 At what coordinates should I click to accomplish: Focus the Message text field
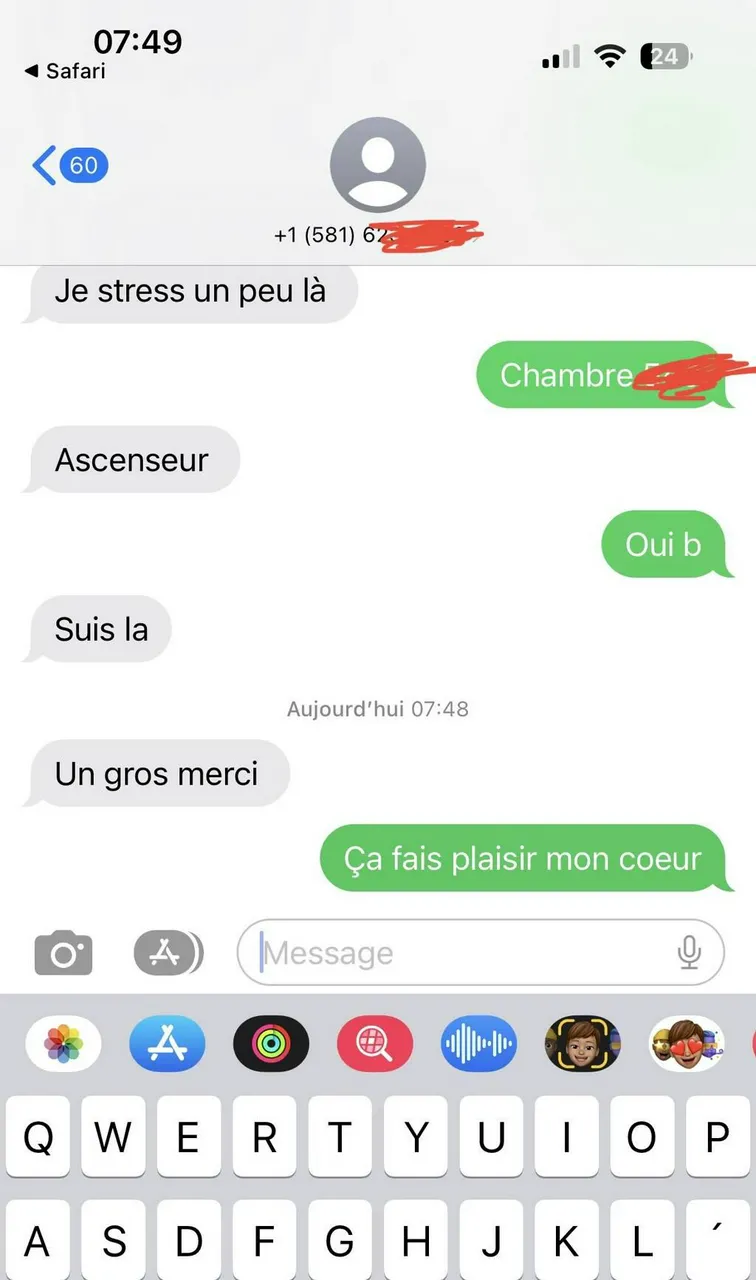[460, 953]
